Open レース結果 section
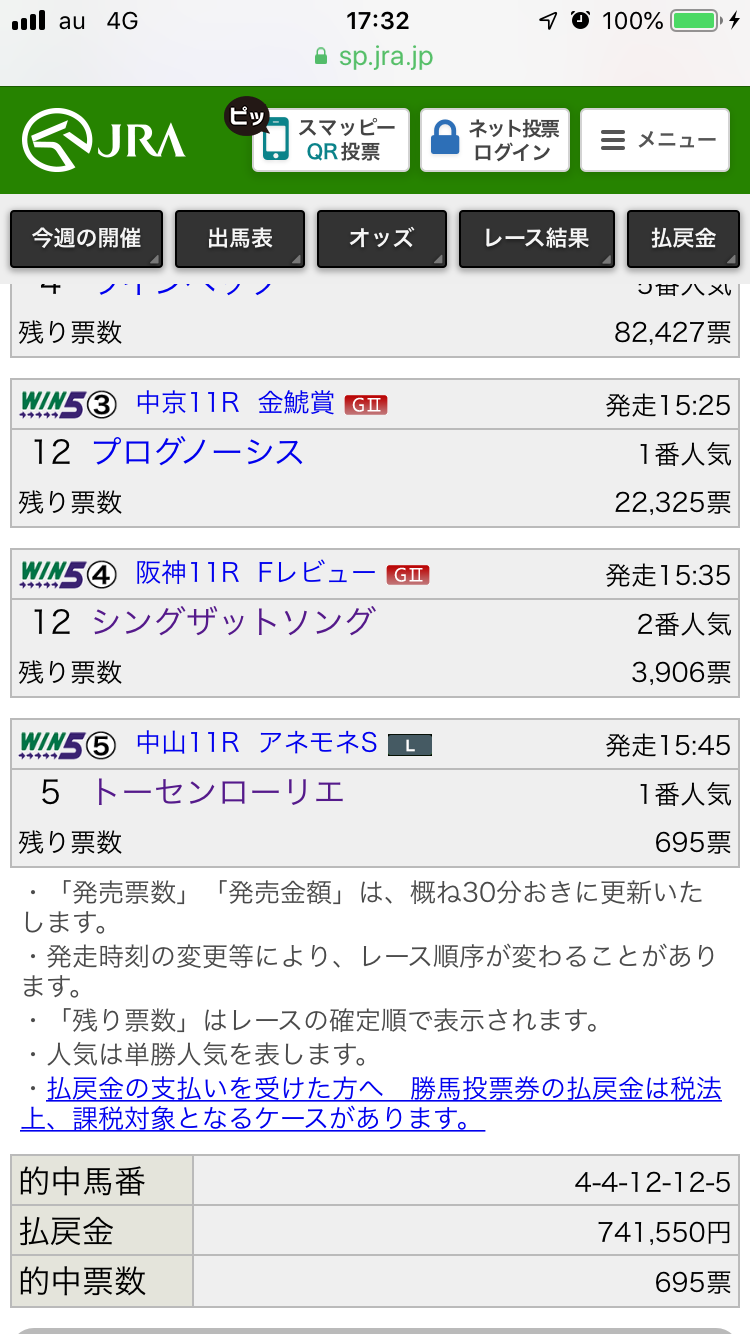Viewport: 750px width, 1334px height. pyautogui.click(x=536, y=238)
